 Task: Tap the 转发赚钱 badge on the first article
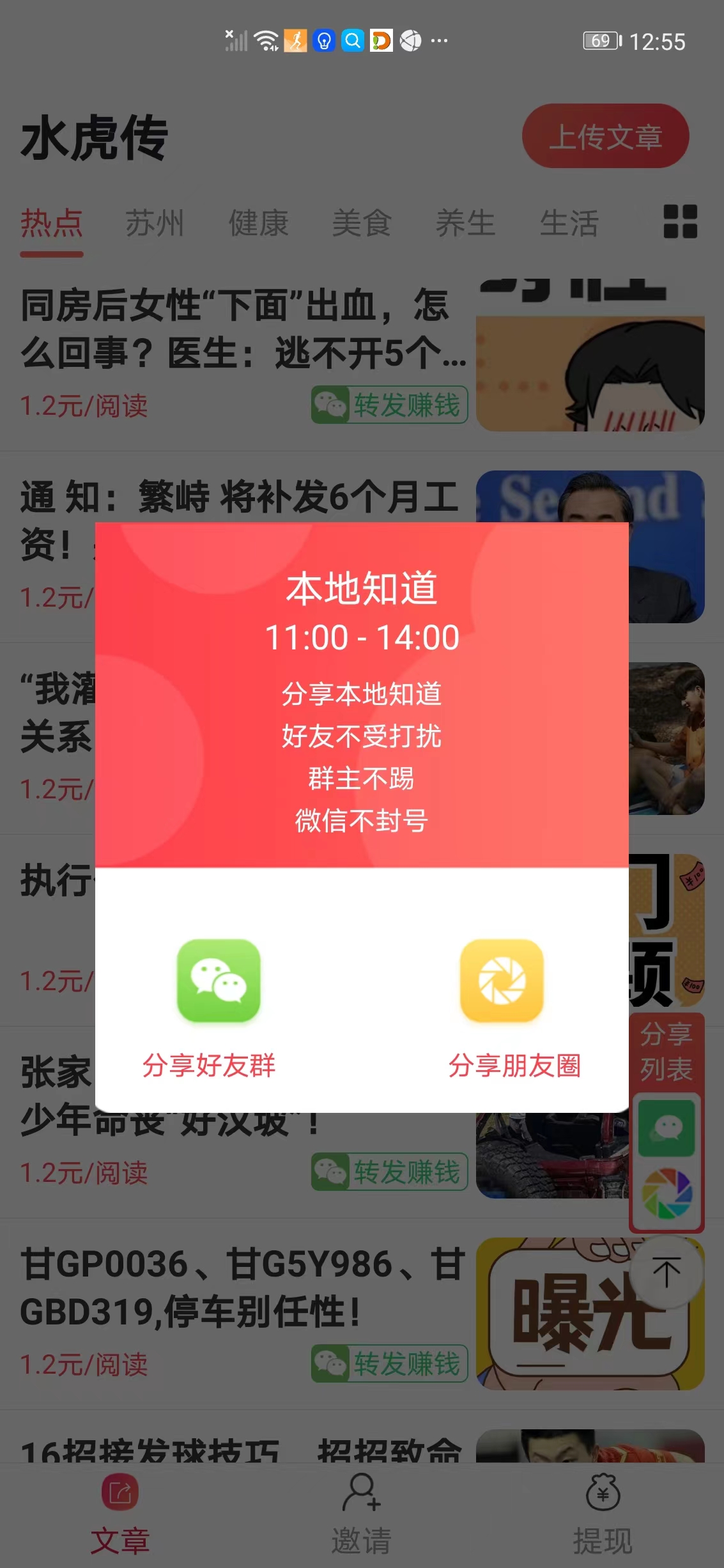[389, 404]
